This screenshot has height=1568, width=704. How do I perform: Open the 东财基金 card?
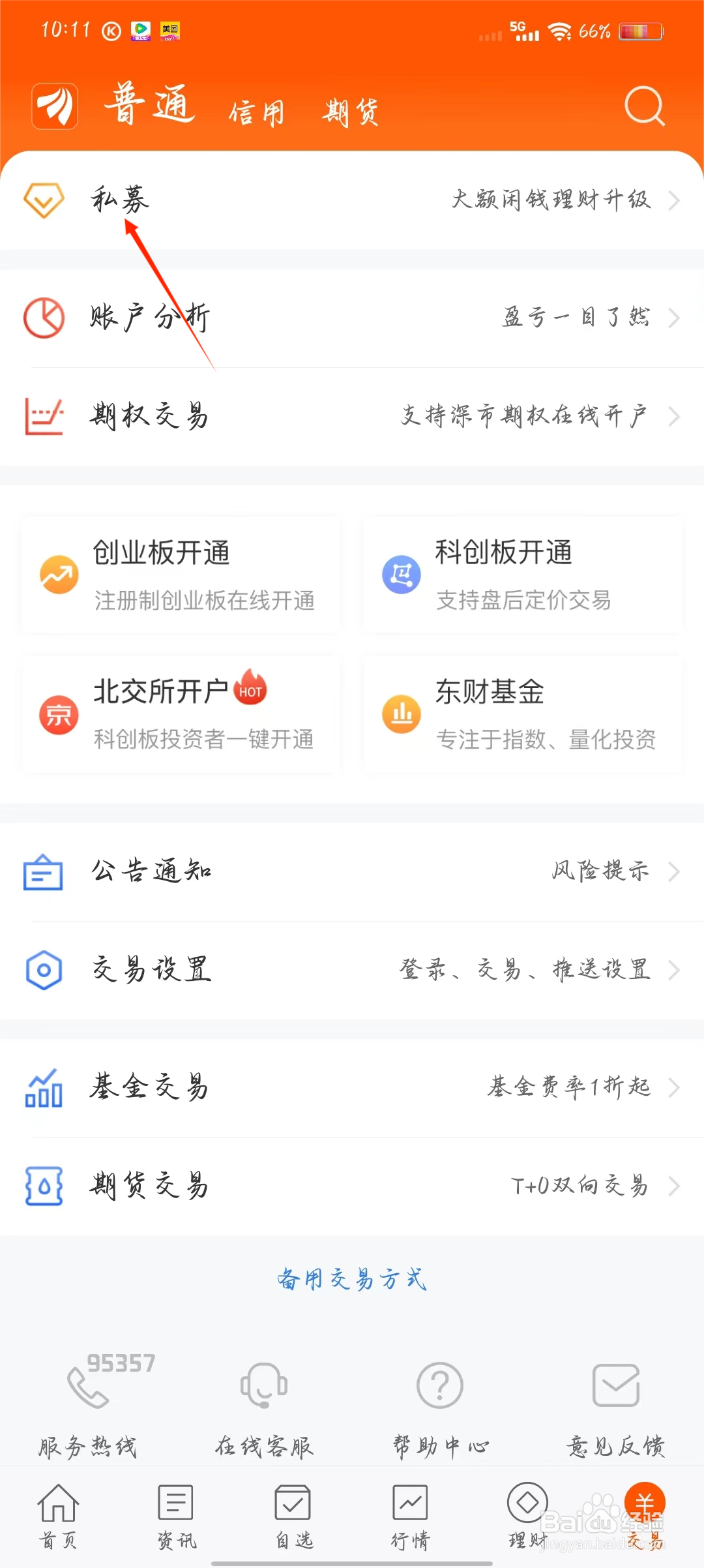(523, 714)
